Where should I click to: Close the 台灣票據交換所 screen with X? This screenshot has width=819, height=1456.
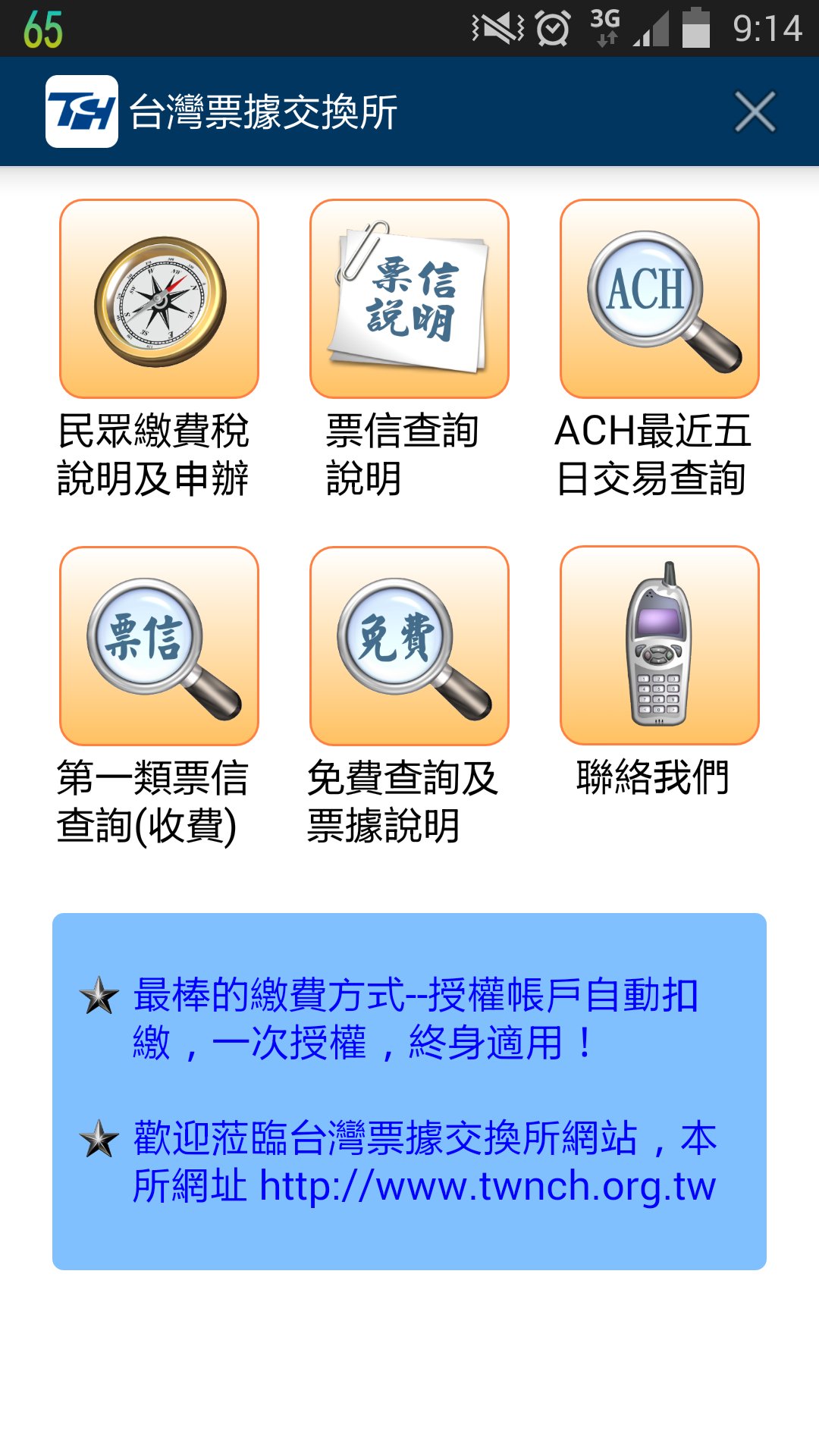tap(755, 111)
